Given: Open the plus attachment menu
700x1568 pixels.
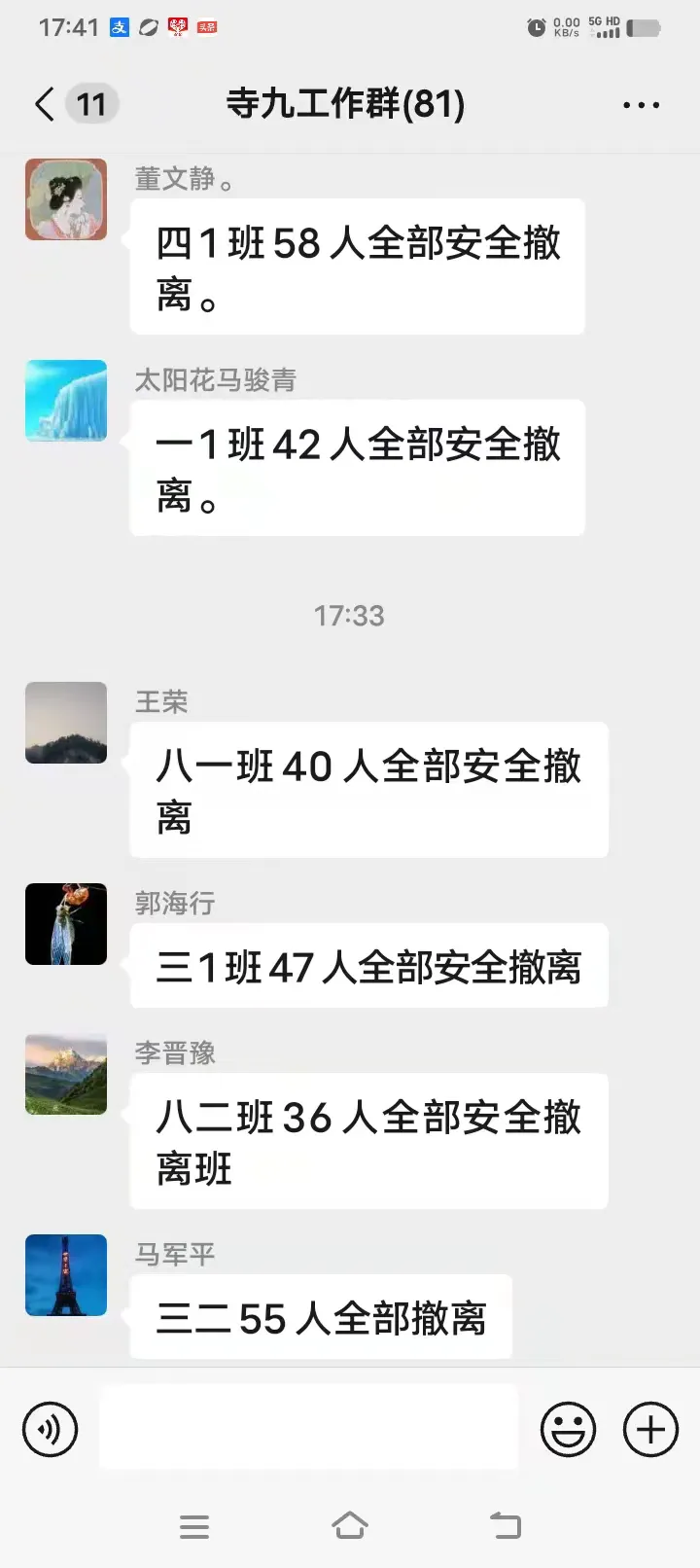Looking at the screenshot, I should click(x=650, y=1429).
